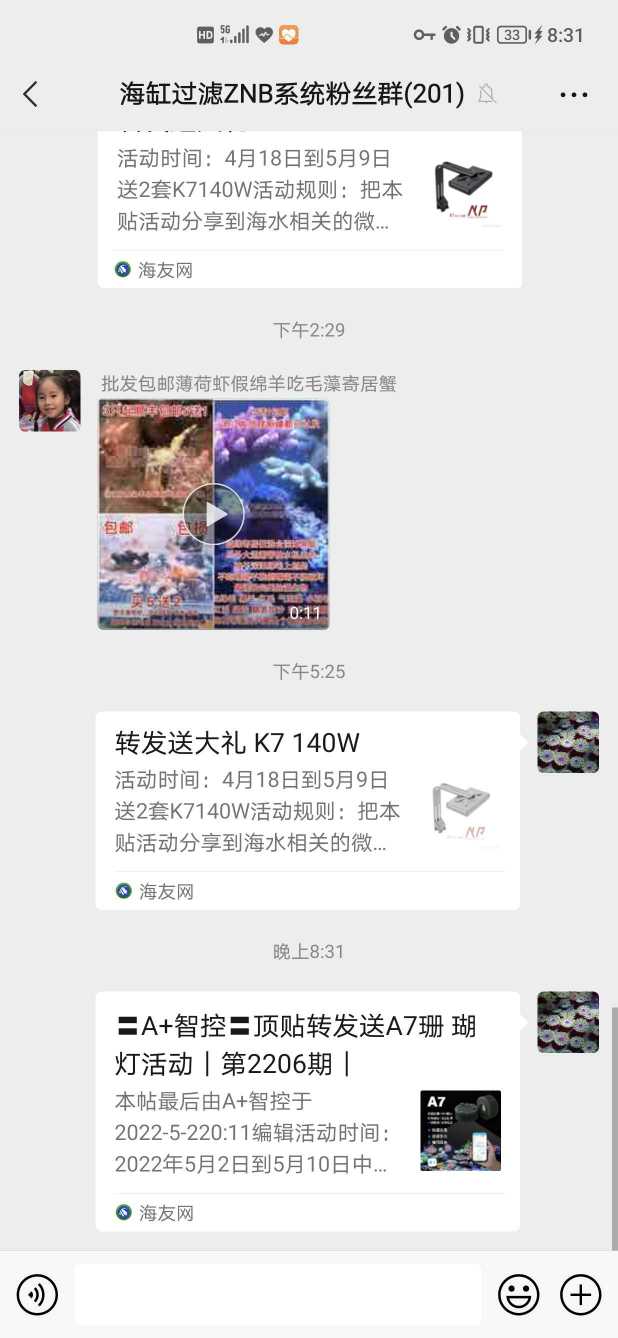This screenshot has width=618, height=1338.
Task: Focus the message text field
Action: coord(277,1295)
